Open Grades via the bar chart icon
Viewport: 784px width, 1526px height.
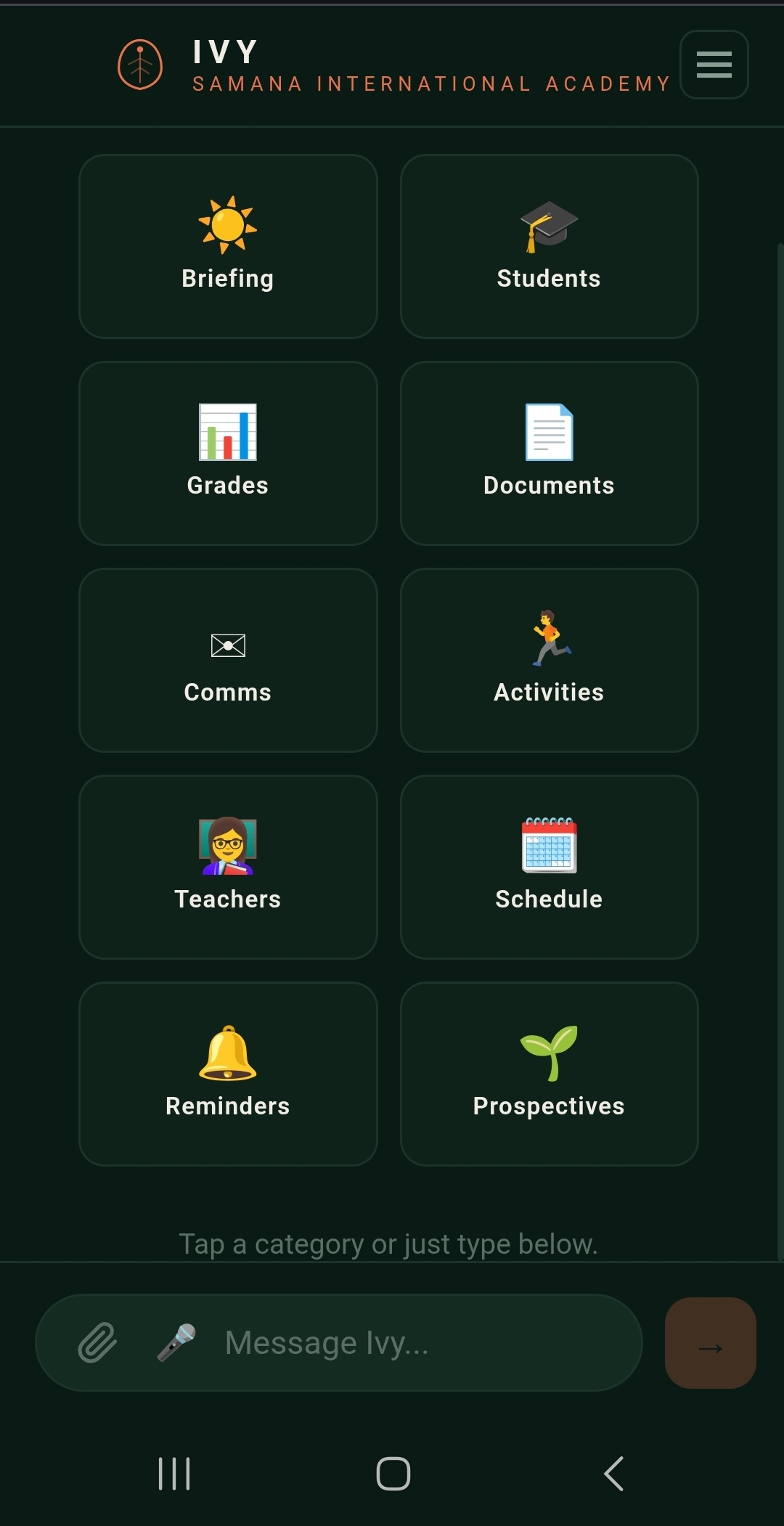coord(227,433)
